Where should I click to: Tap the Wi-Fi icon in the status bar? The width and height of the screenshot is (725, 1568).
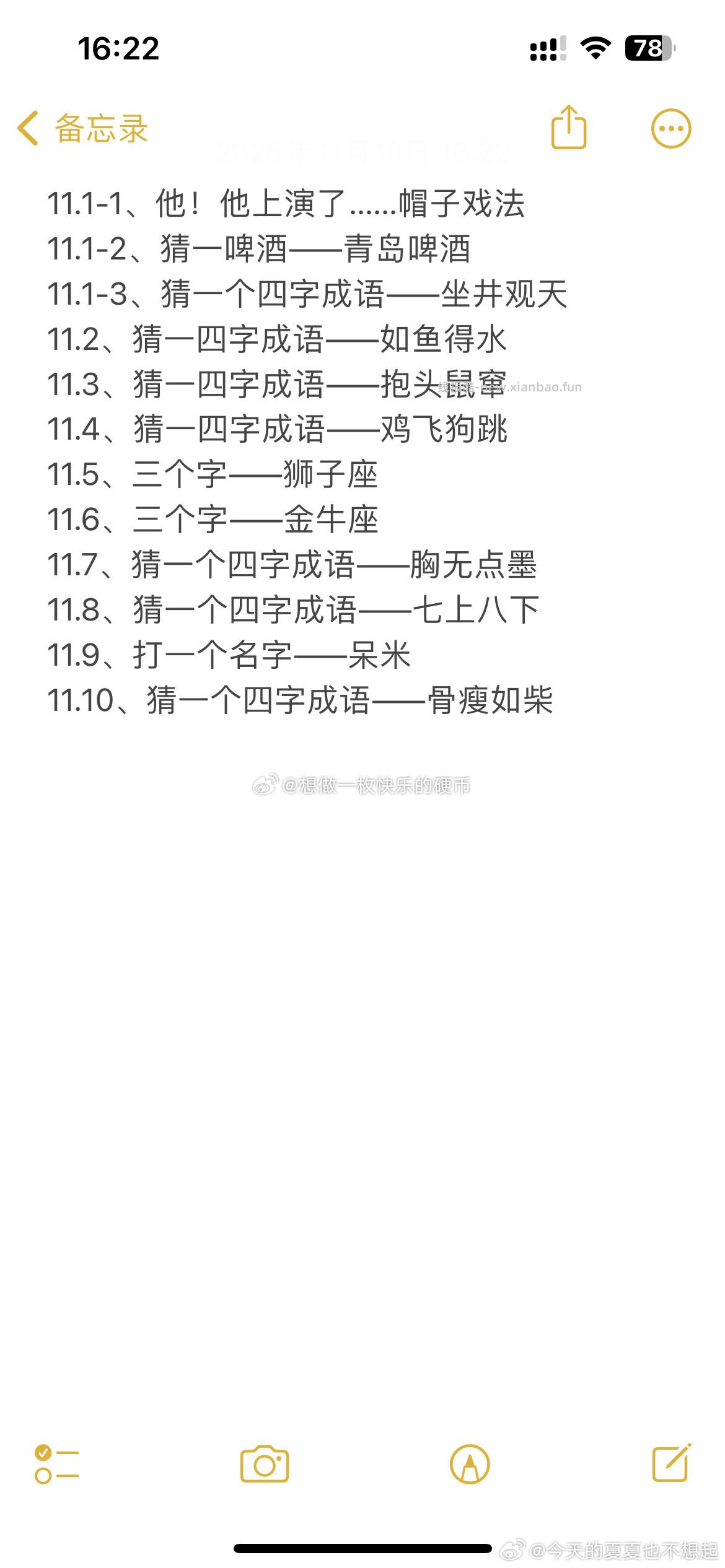coord(594,48)
